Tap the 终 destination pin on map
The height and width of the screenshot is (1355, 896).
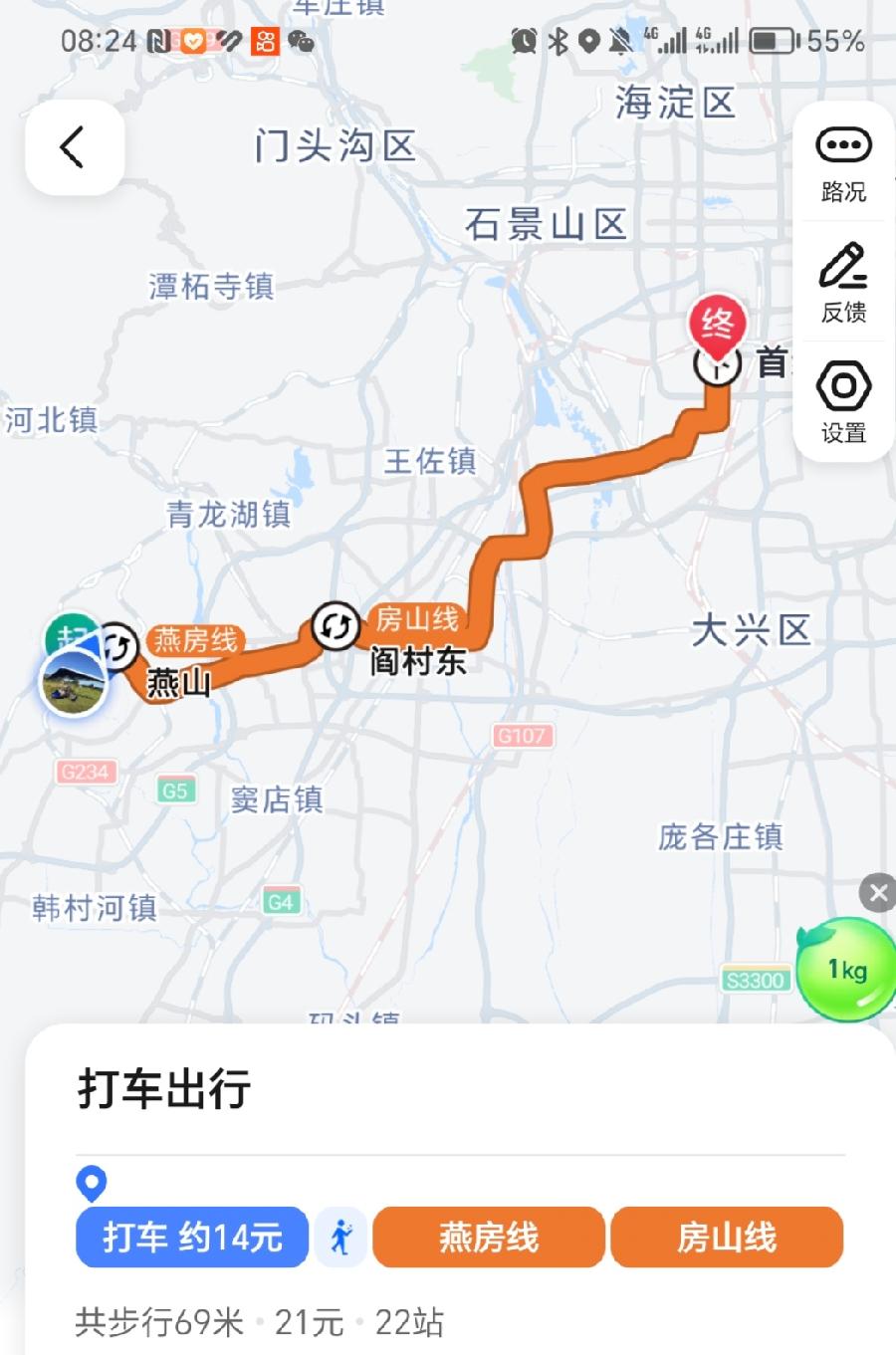point(717,326)
